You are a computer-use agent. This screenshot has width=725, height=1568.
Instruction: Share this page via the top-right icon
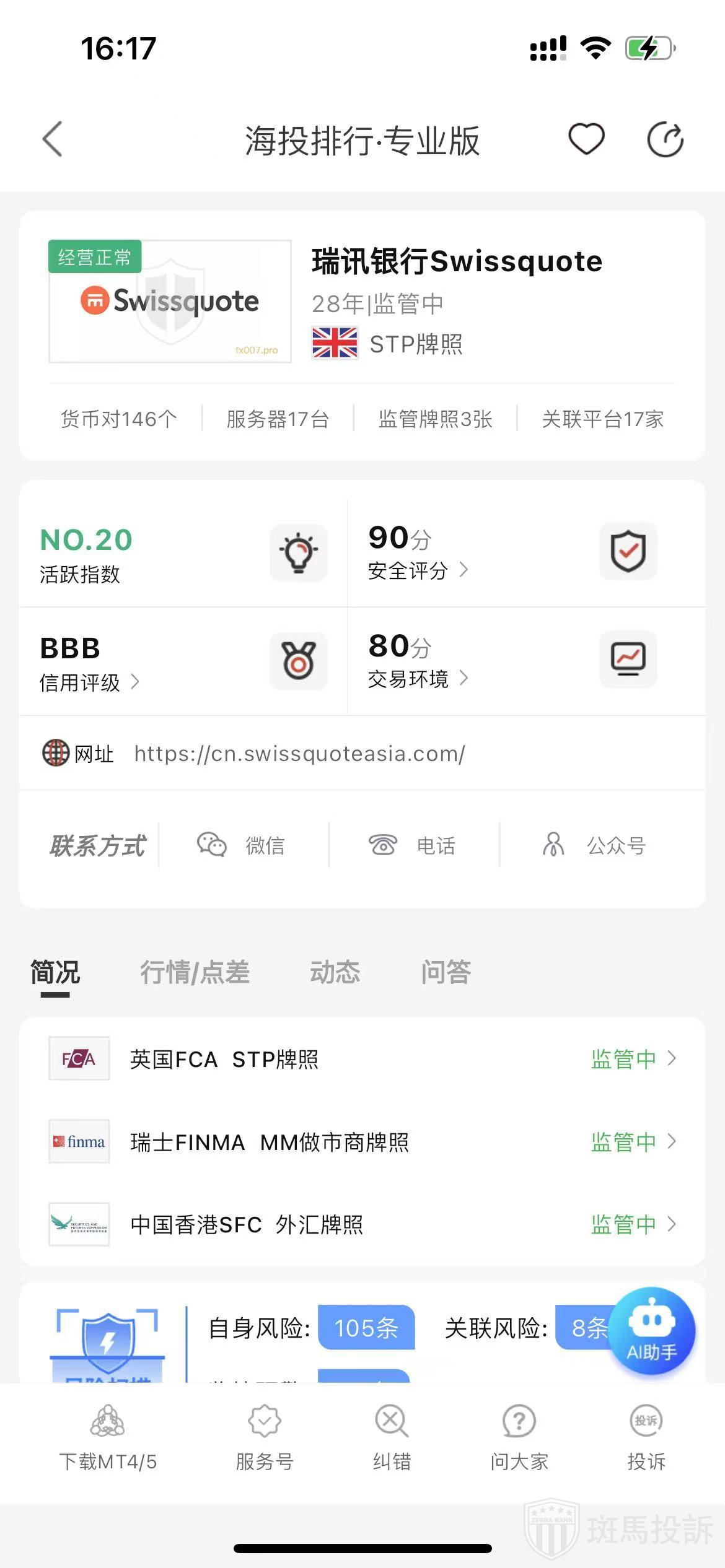click(x=665, y=140)
